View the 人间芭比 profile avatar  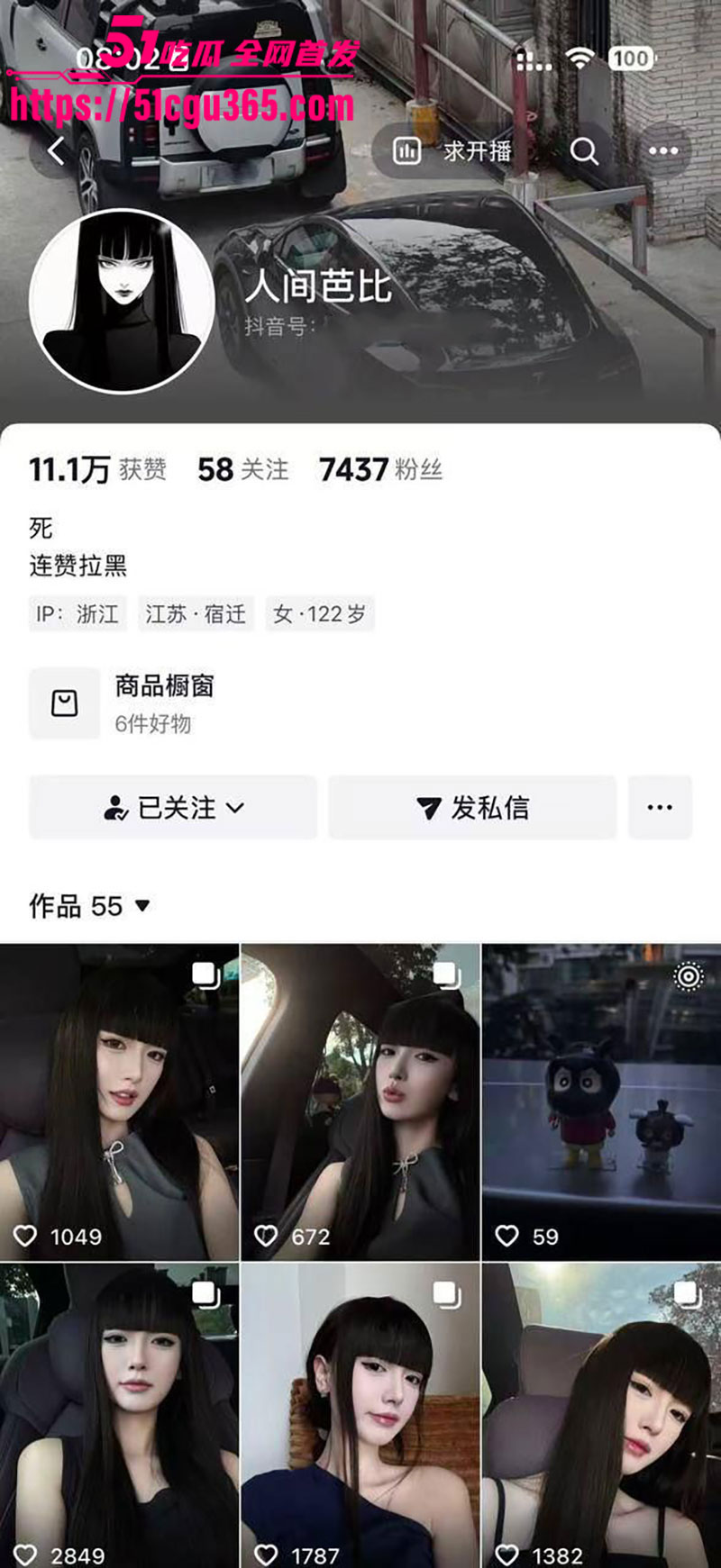point(122,301)
